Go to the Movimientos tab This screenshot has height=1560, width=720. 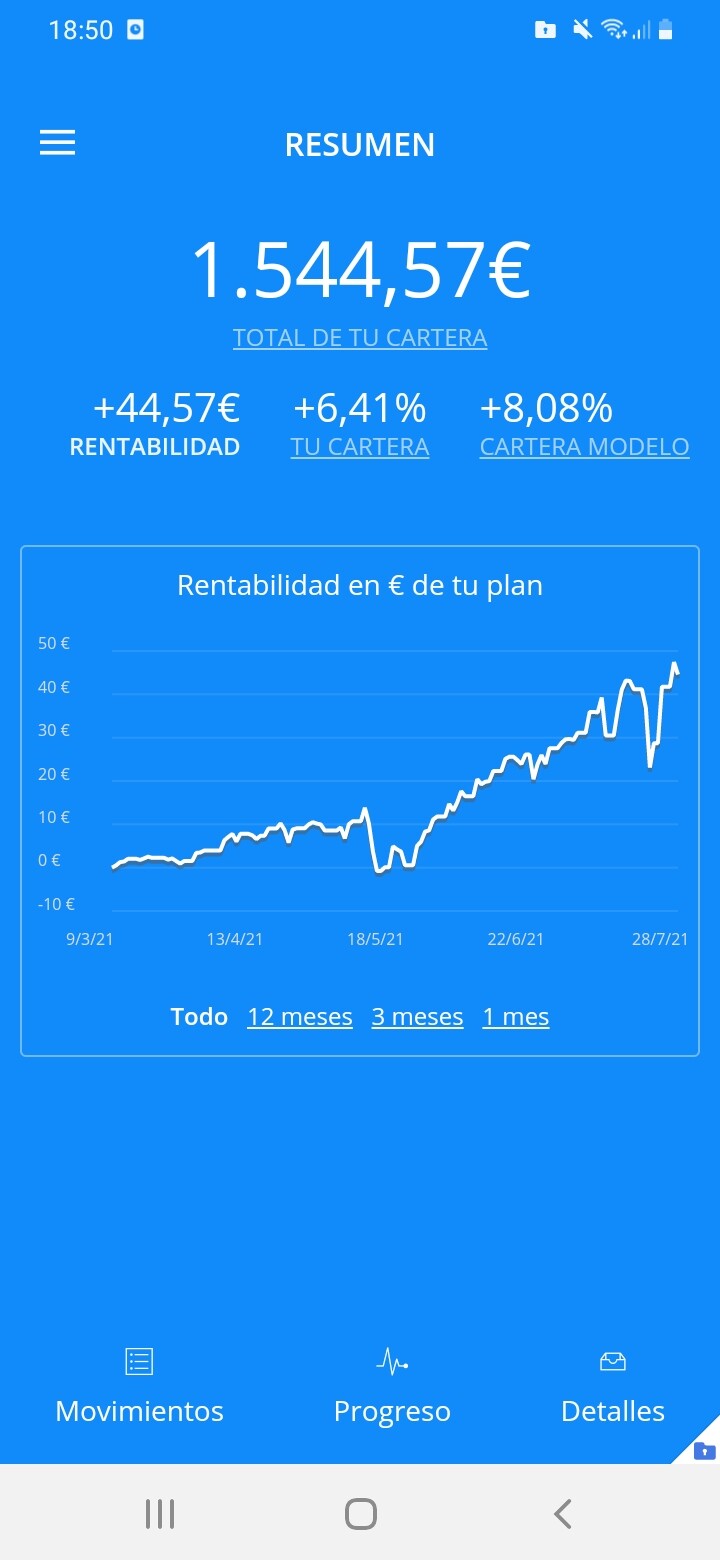click(139, 1388)
